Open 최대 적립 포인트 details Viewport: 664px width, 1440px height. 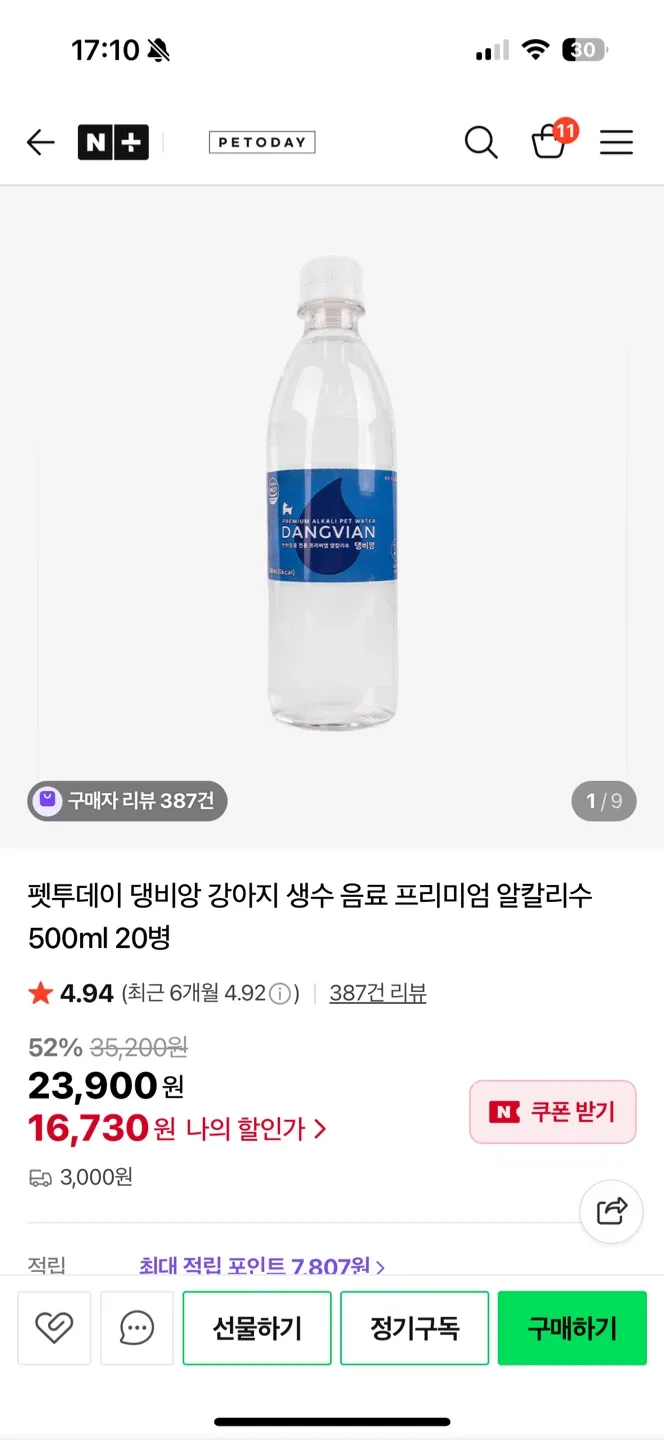click(262, 1266)
